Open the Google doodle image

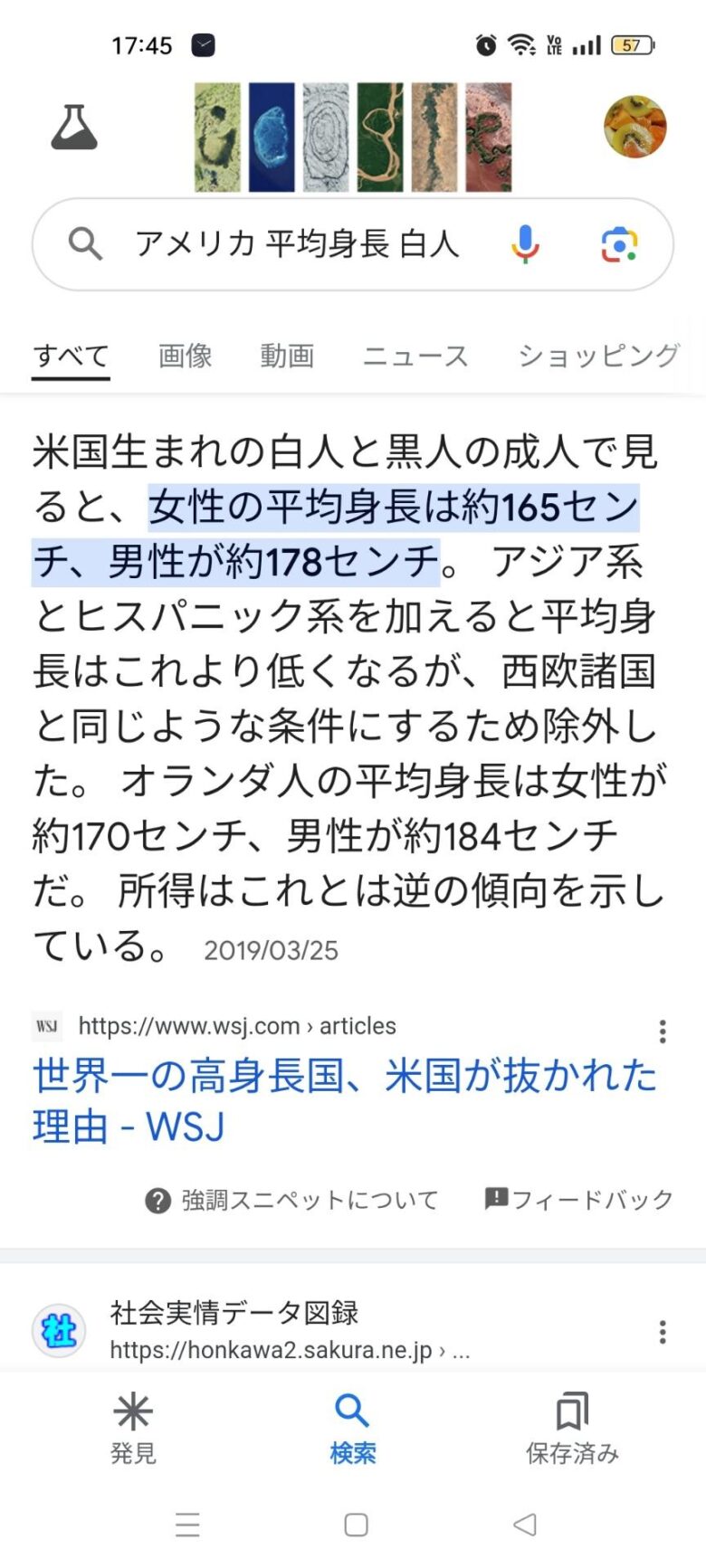(x=353, y=137)
